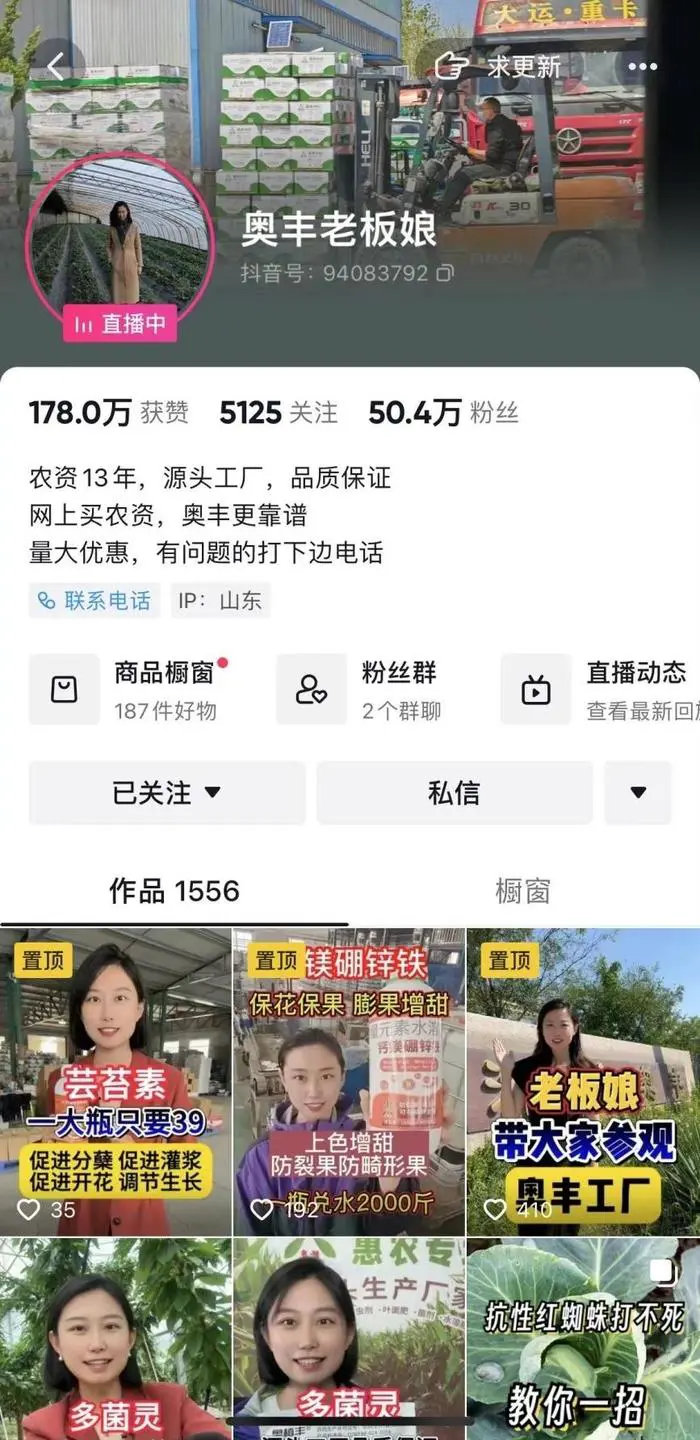Open 商品橱窗 with 187 items
Viewport: 700px width, 1440px height.
click(x=130, y=690)
